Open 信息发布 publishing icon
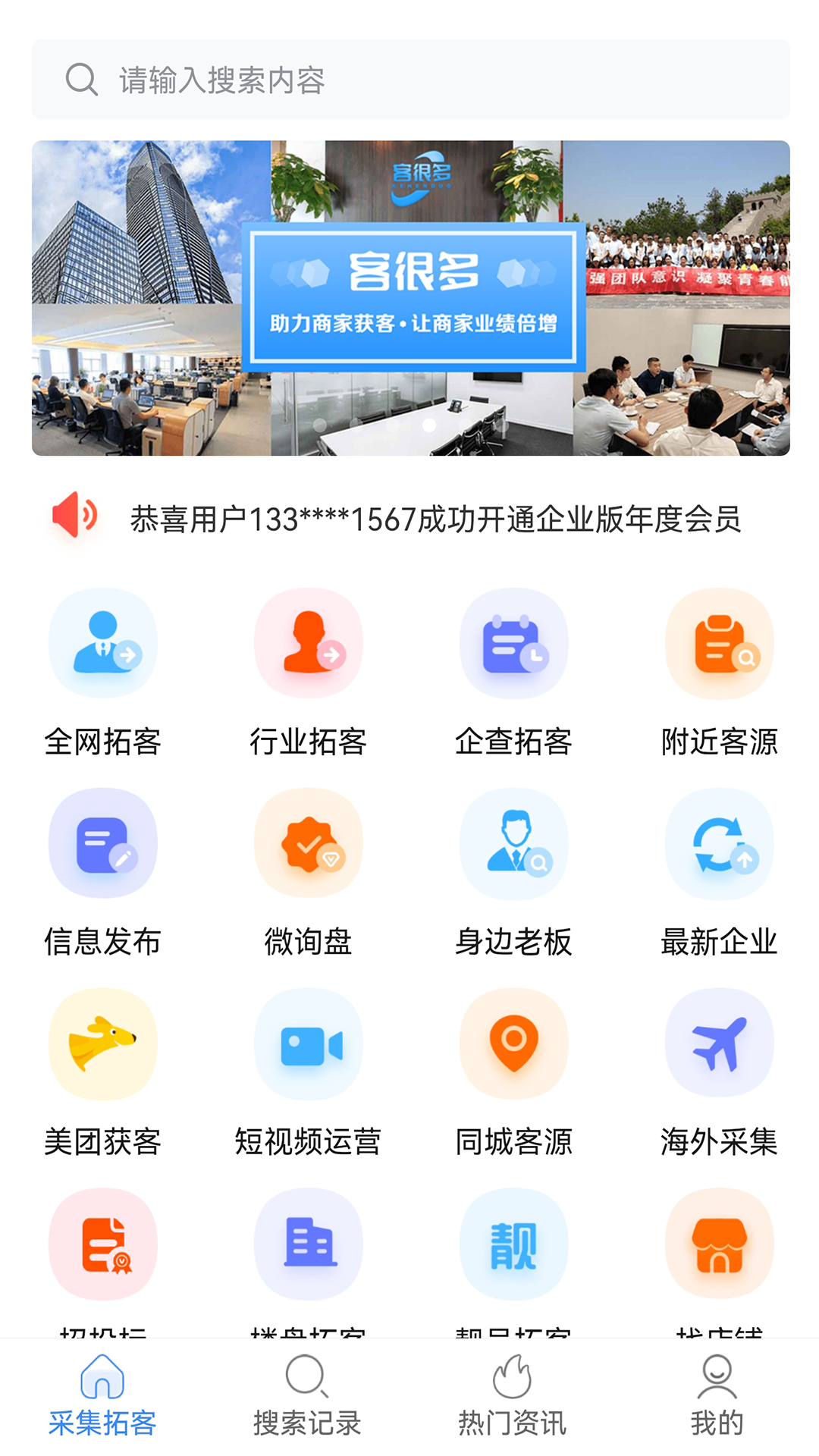Screen dimensions: 819x1456 pyautogui.click(x=102, y=843)
